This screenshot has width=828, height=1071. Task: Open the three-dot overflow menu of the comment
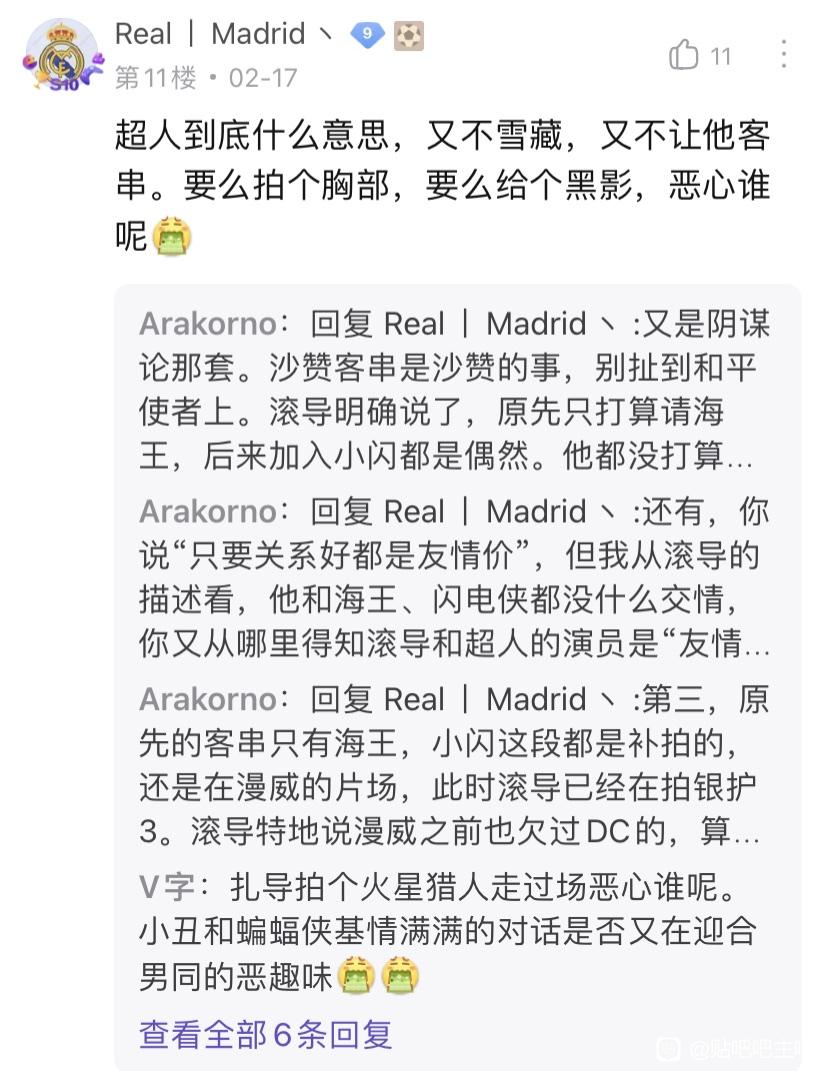point(784,55)
